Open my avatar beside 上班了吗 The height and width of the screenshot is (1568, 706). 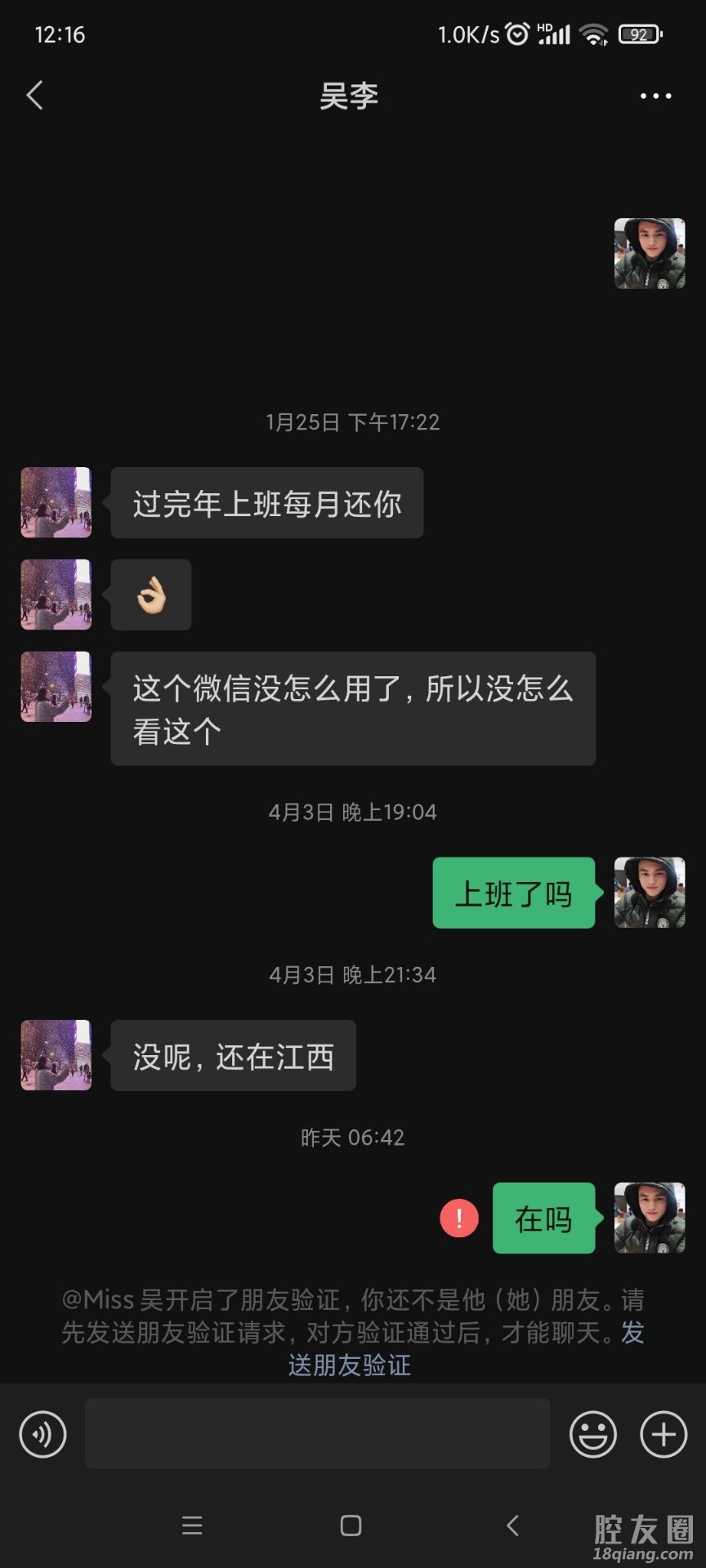pyautogui.click(x=650, y=893)
